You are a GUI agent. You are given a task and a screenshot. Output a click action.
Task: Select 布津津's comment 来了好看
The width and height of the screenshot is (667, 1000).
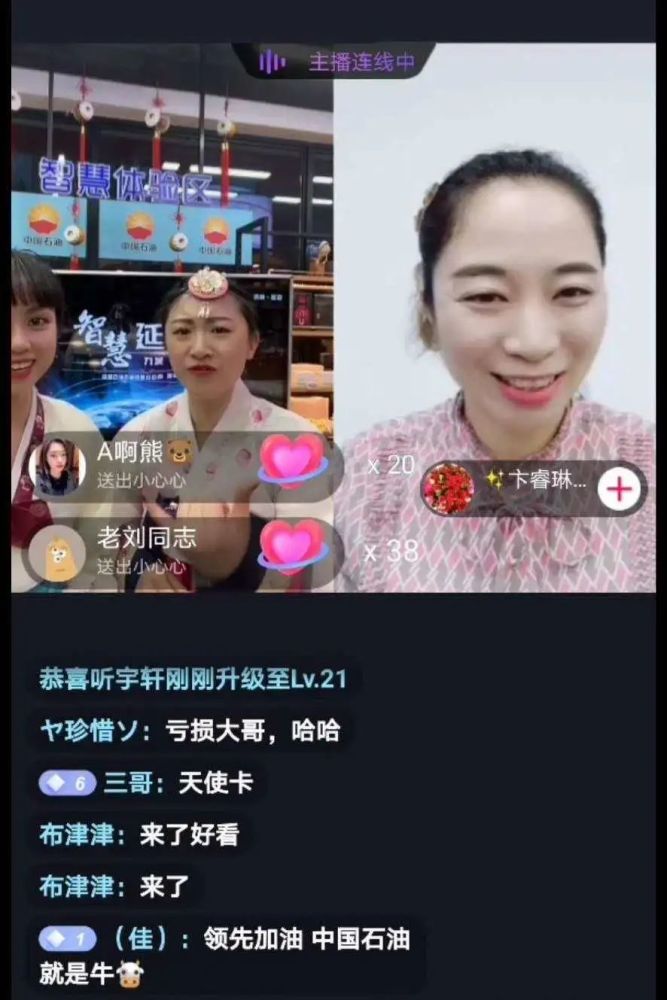click(x=139, y=835)
